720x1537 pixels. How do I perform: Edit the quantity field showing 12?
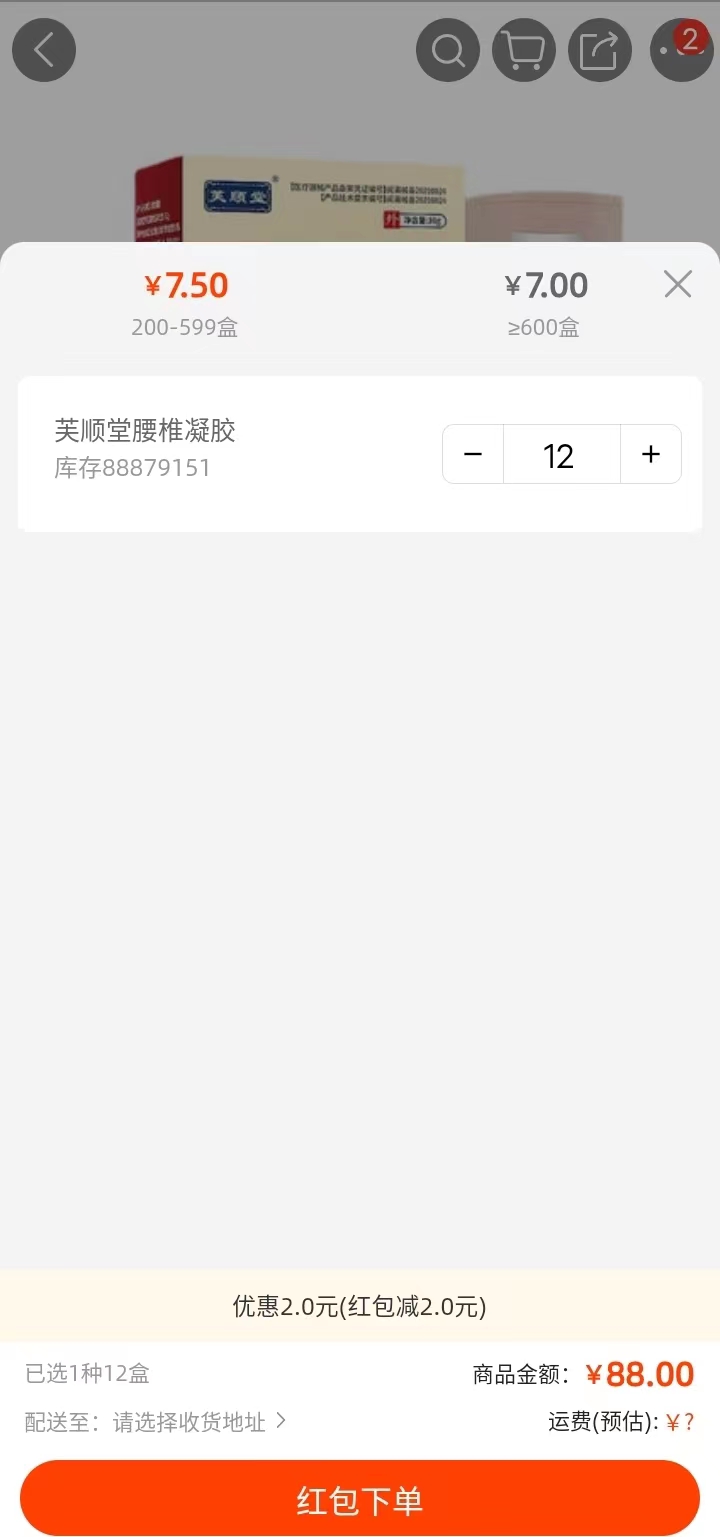tap(561, 455)
